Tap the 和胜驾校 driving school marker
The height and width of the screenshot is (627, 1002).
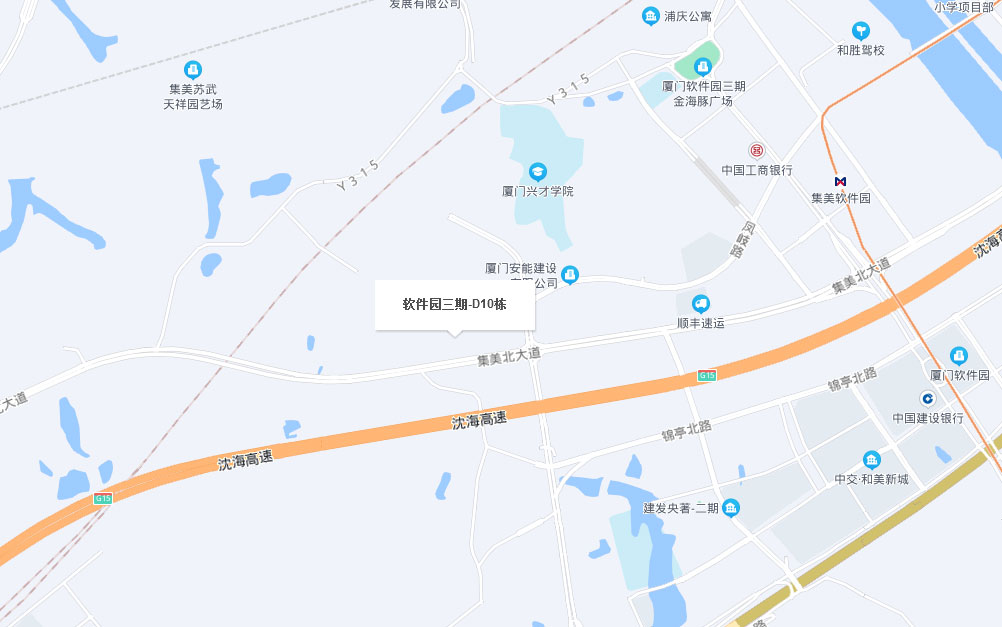point(860,31)
